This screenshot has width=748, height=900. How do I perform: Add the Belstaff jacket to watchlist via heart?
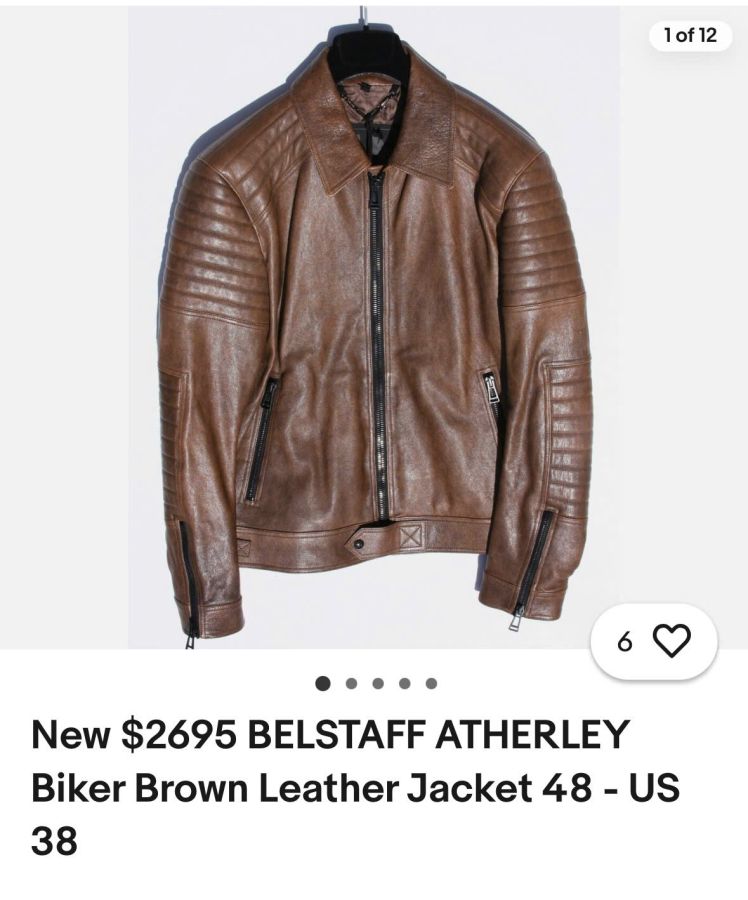click(671, 641)
